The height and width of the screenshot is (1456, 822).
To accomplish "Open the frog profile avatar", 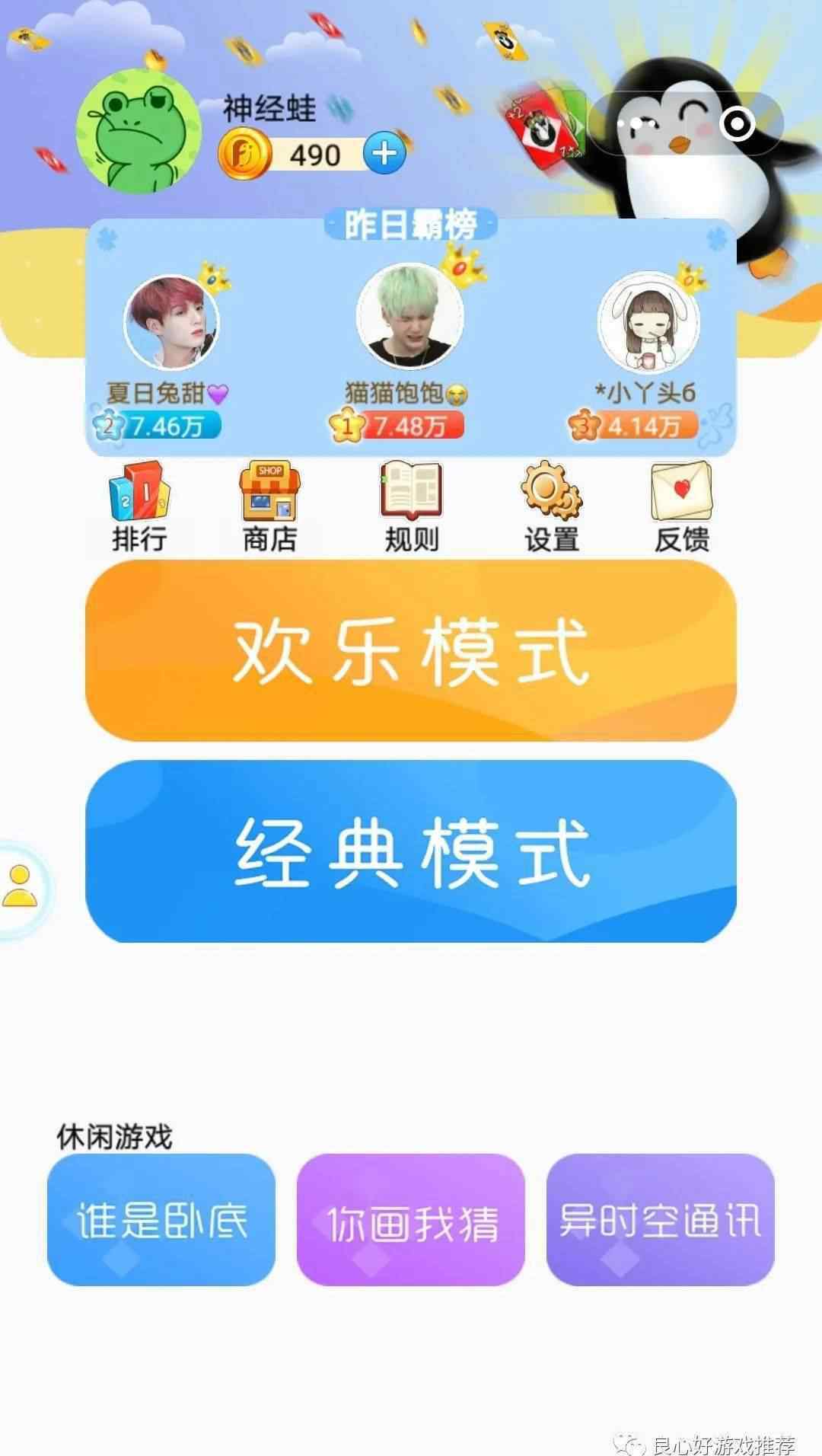I will pyautogui.click(x=140, y=130).
